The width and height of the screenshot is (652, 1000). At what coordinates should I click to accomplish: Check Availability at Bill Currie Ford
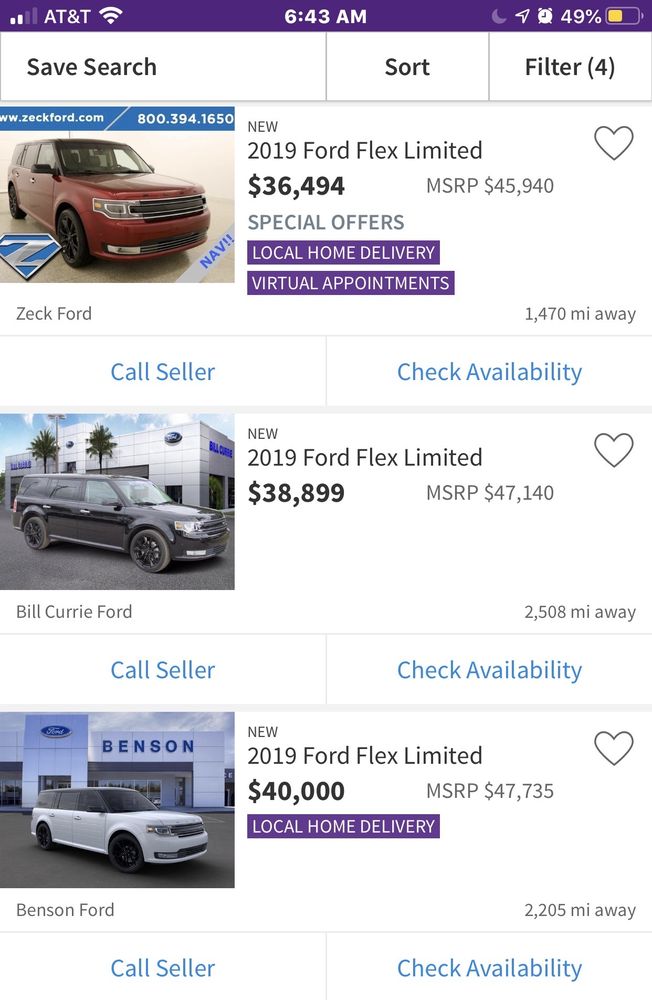click(x=489, y=670)
